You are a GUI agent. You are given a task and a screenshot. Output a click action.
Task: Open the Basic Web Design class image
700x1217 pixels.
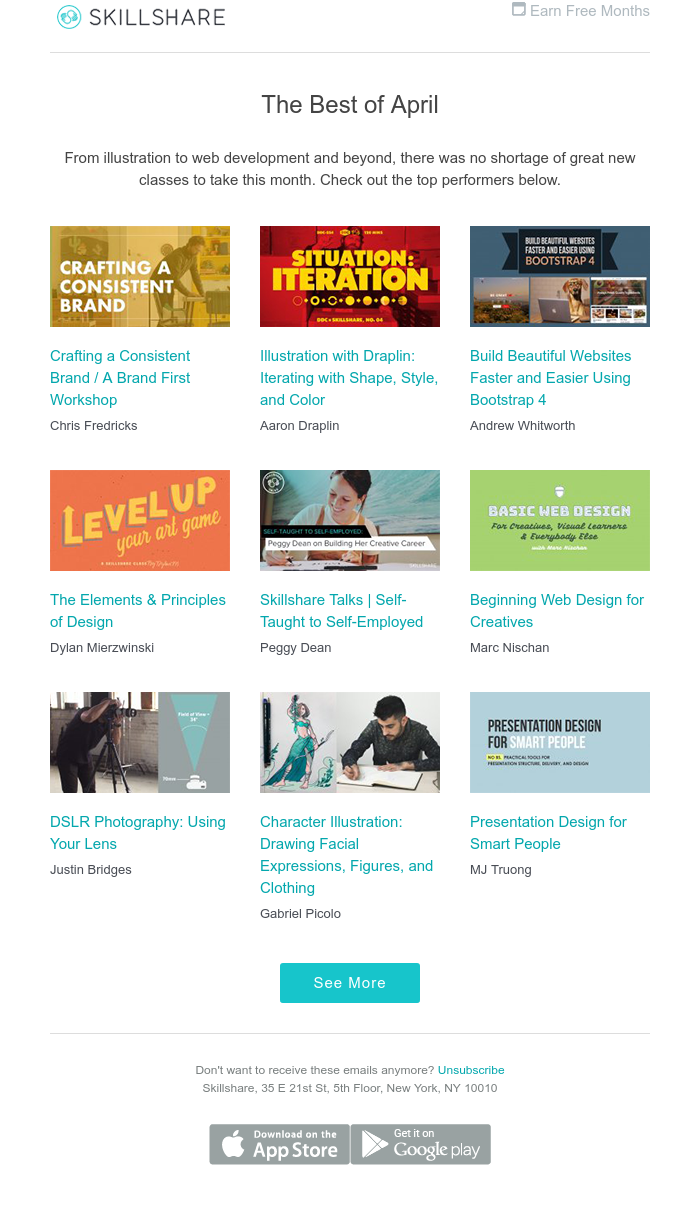(560, 520)
